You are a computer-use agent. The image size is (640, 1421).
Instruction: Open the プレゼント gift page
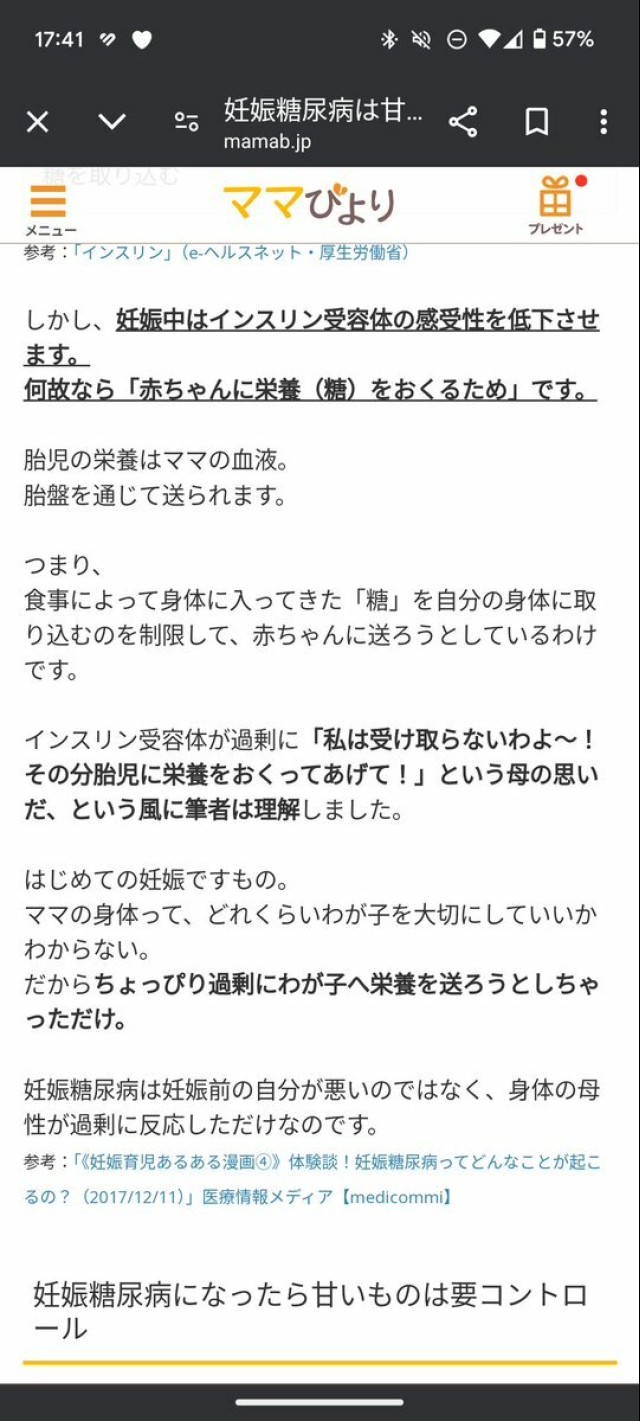[x=556, y=205]
